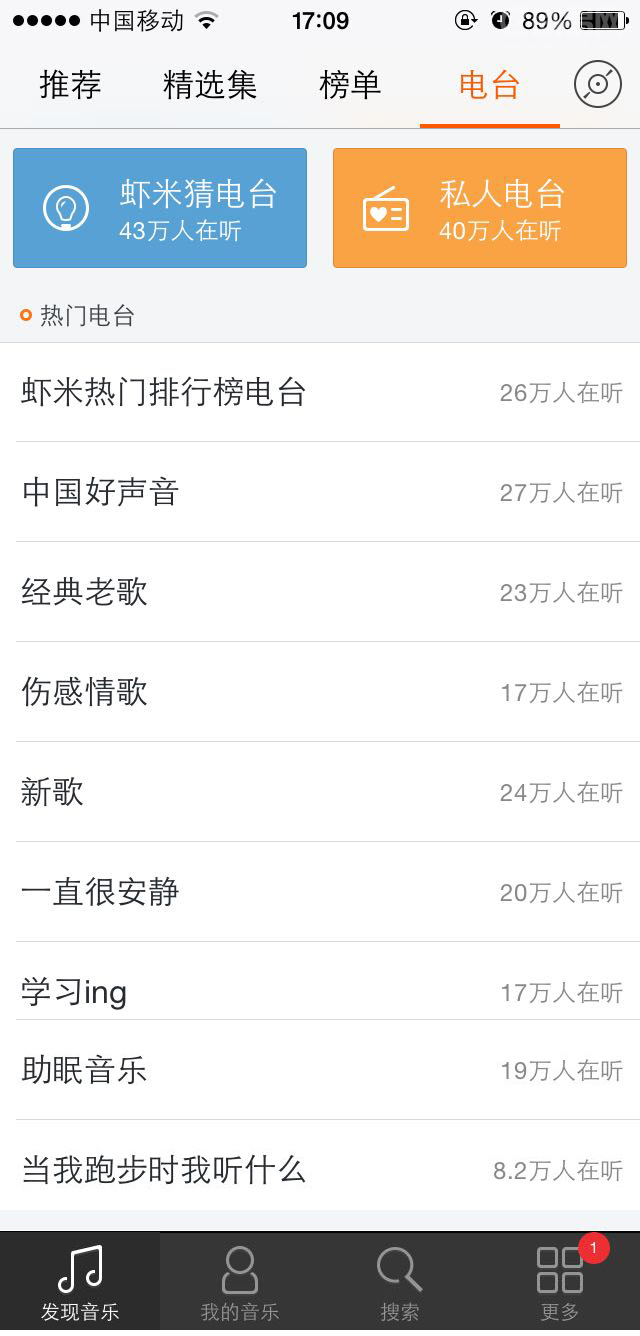Select the 电台 tab

[x=489, y=85]
